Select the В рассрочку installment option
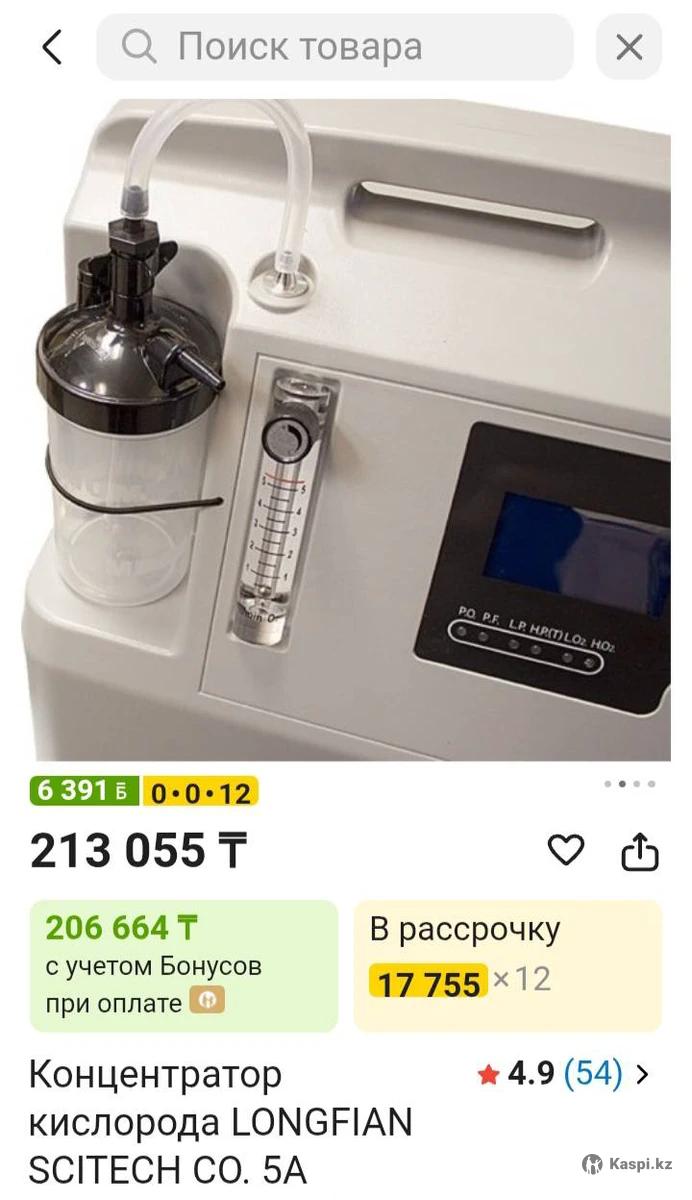 507,965
